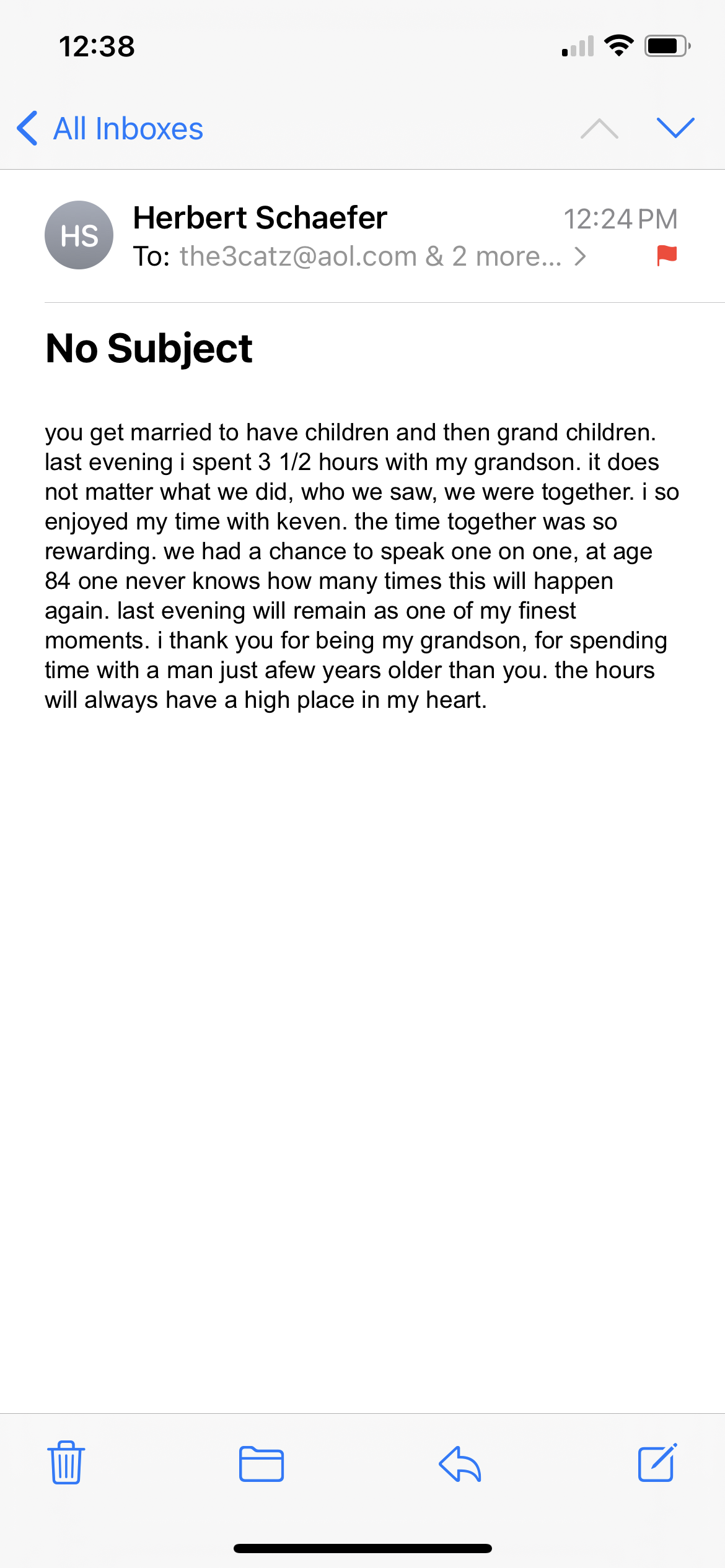
Task: Open sender Herbert Schaefer's HS avatar
Action: click(79, 235)
